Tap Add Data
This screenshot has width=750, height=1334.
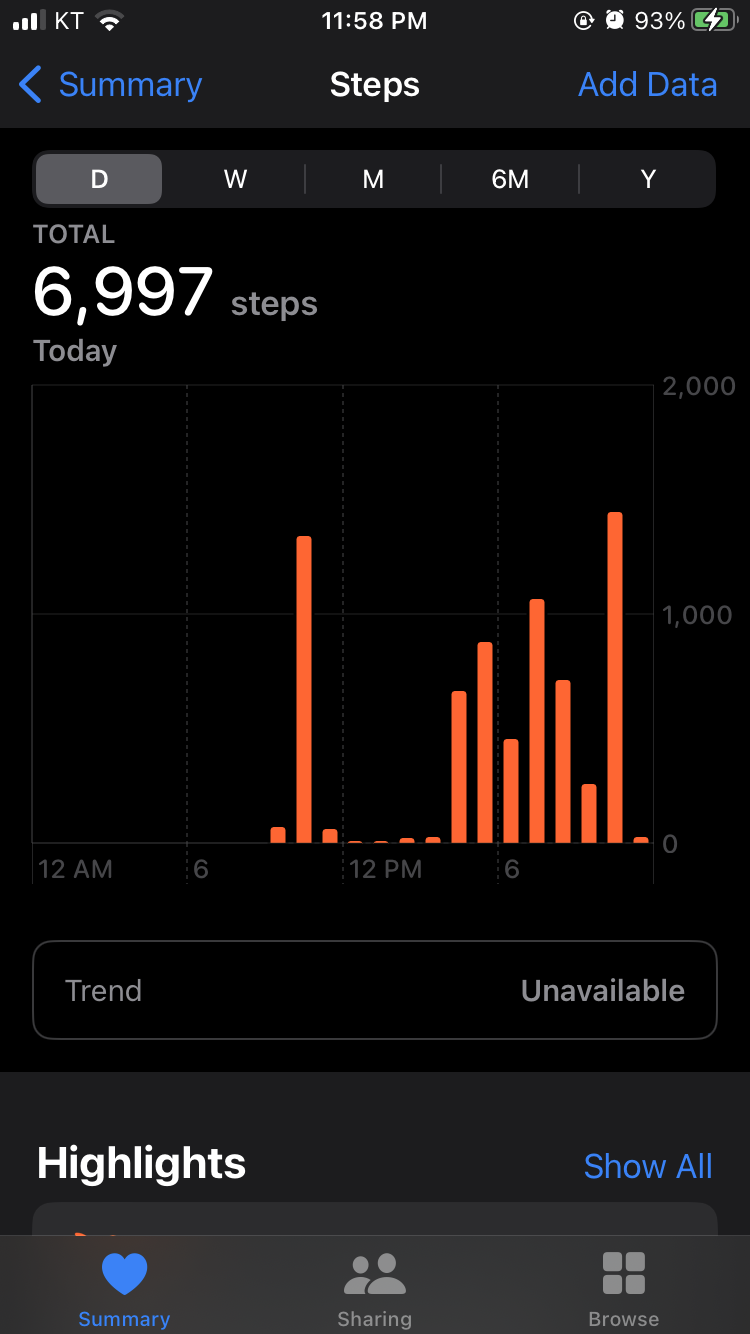pyautogui.click(x=647, y=85)
